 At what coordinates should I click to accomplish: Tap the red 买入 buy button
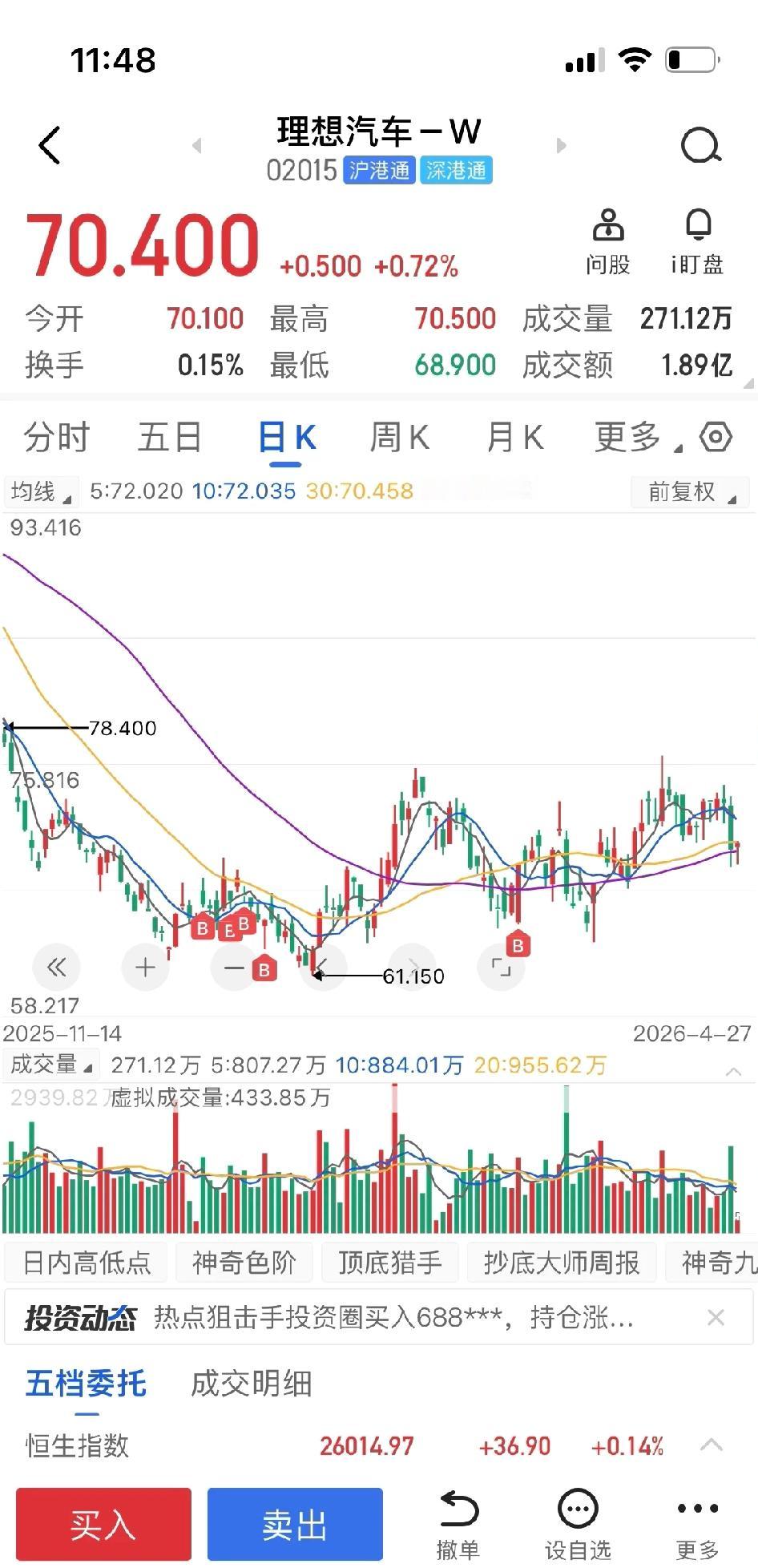coord(103,1524)
